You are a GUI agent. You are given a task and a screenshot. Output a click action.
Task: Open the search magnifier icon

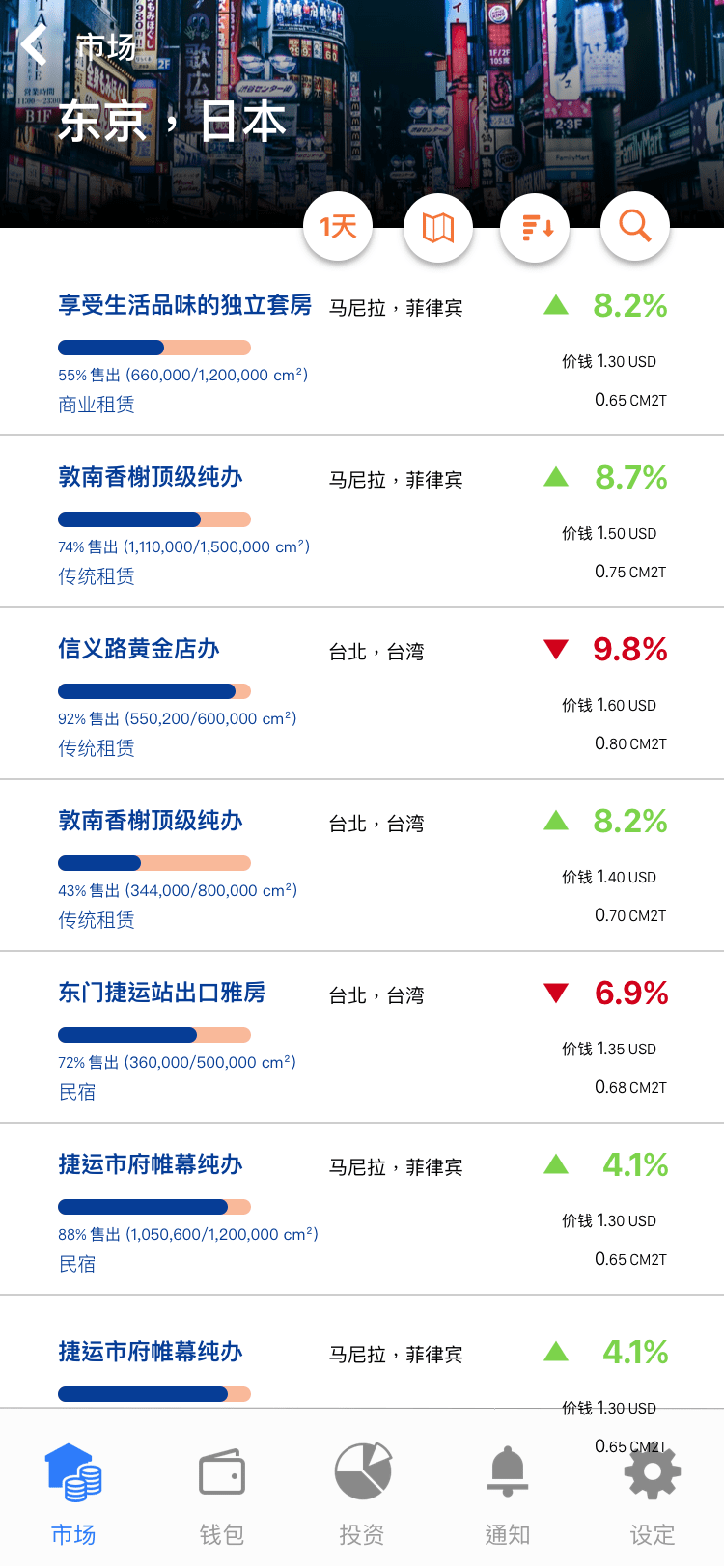point(635,227)
